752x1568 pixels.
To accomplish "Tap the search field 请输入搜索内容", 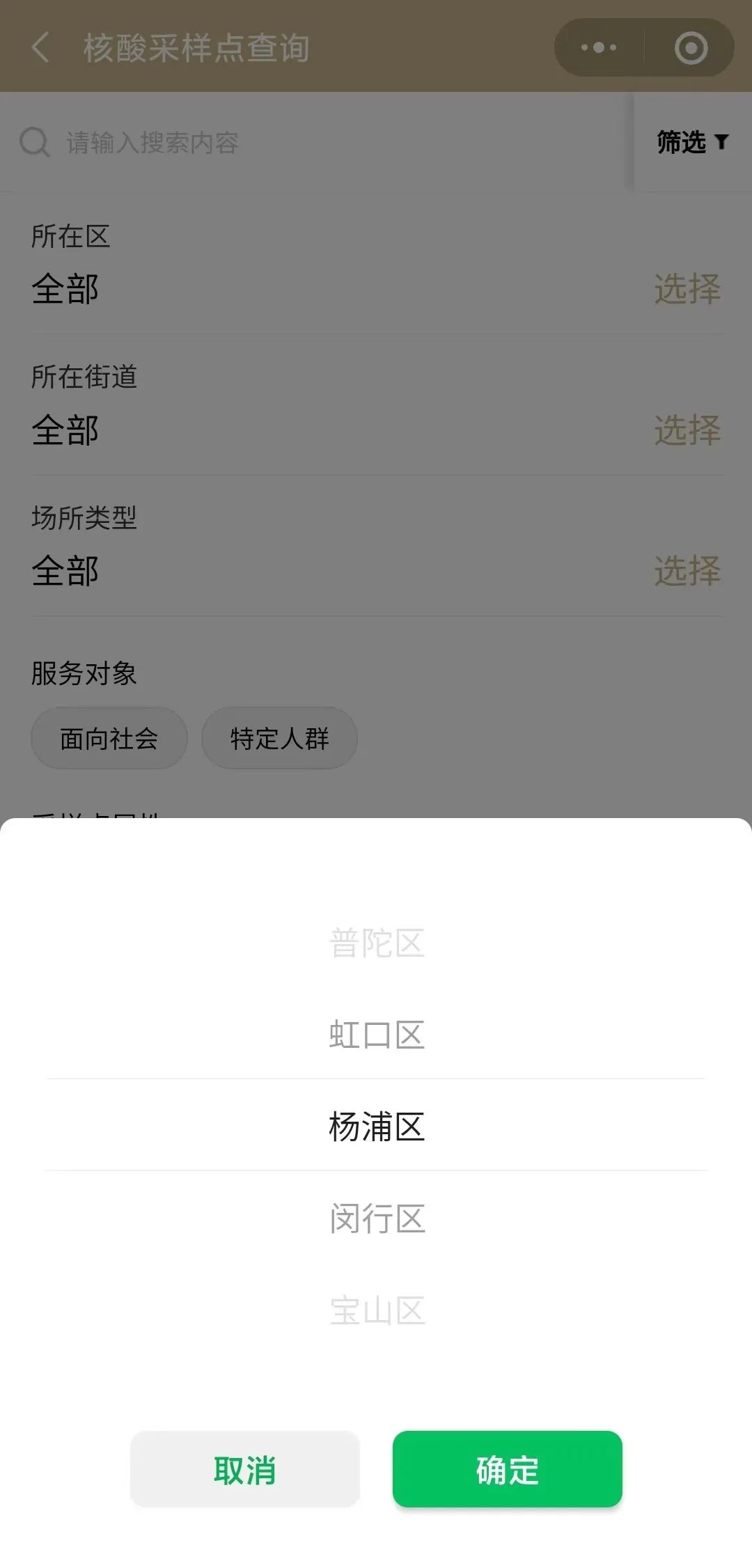I will tap(313, 143).
